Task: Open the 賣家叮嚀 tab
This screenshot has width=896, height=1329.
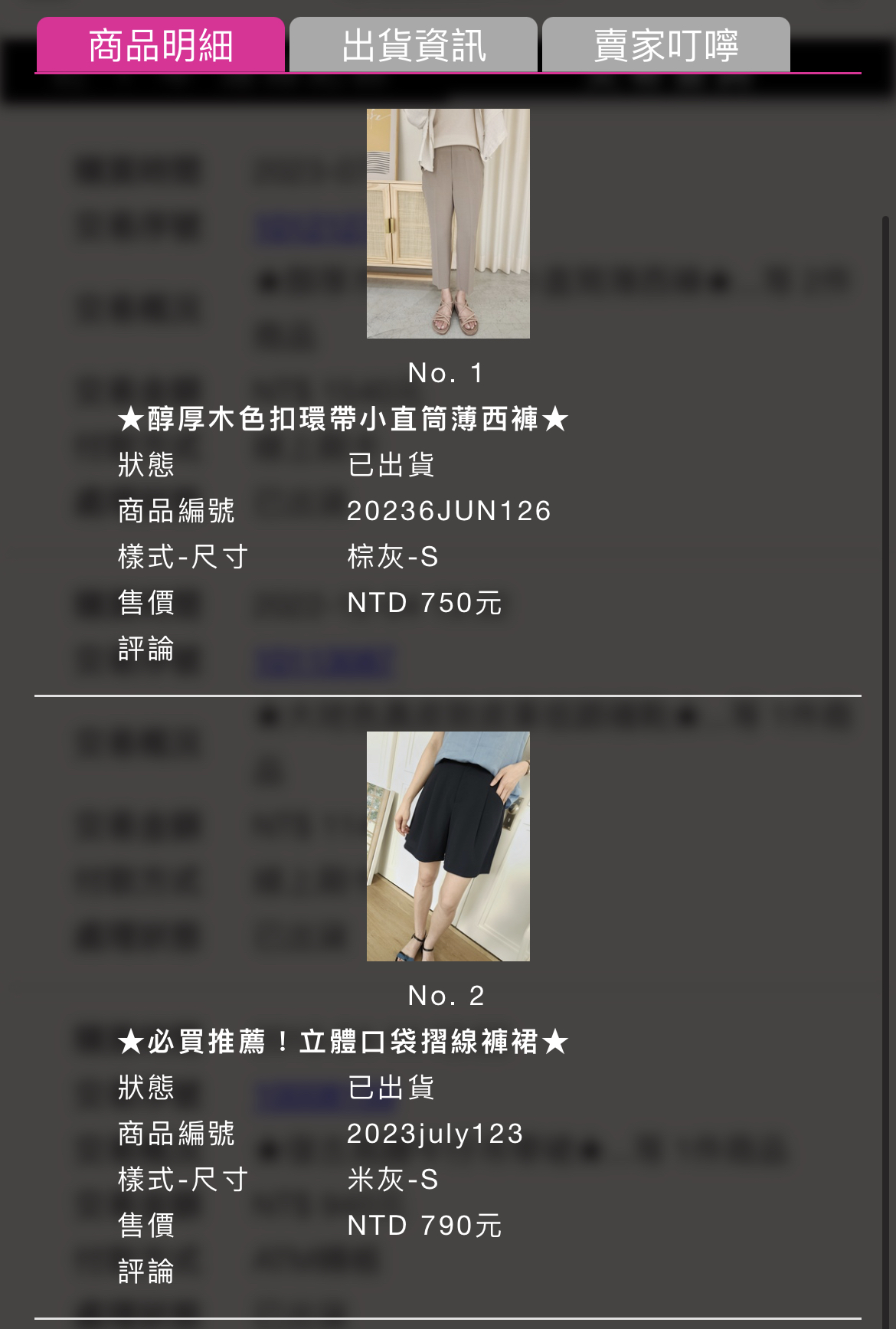Action: coord(666,45)
